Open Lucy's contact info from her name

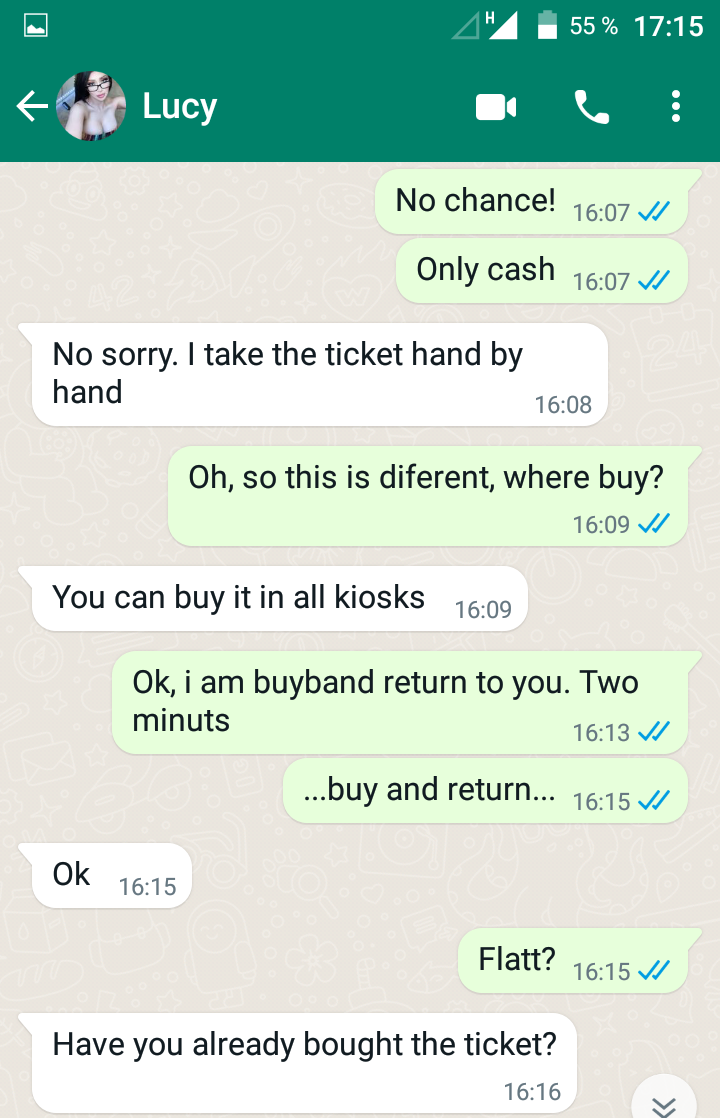180,106
